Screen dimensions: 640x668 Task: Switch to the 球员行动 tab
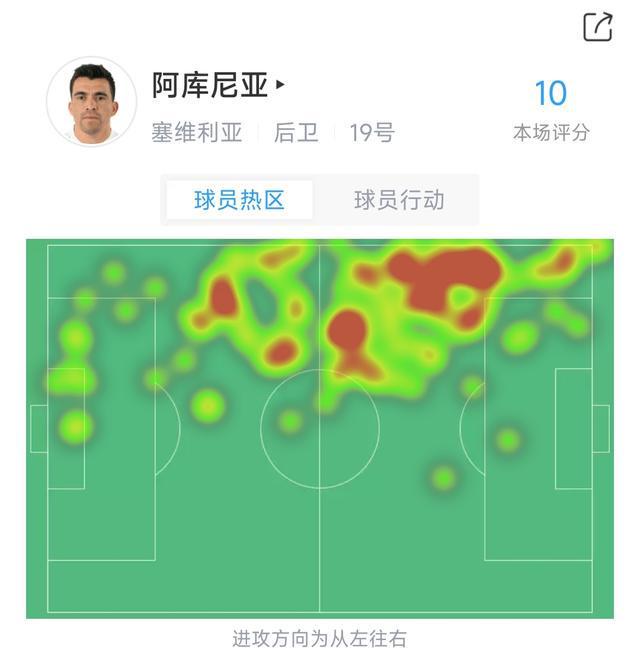pyautogui.click(x=399, y=200)
